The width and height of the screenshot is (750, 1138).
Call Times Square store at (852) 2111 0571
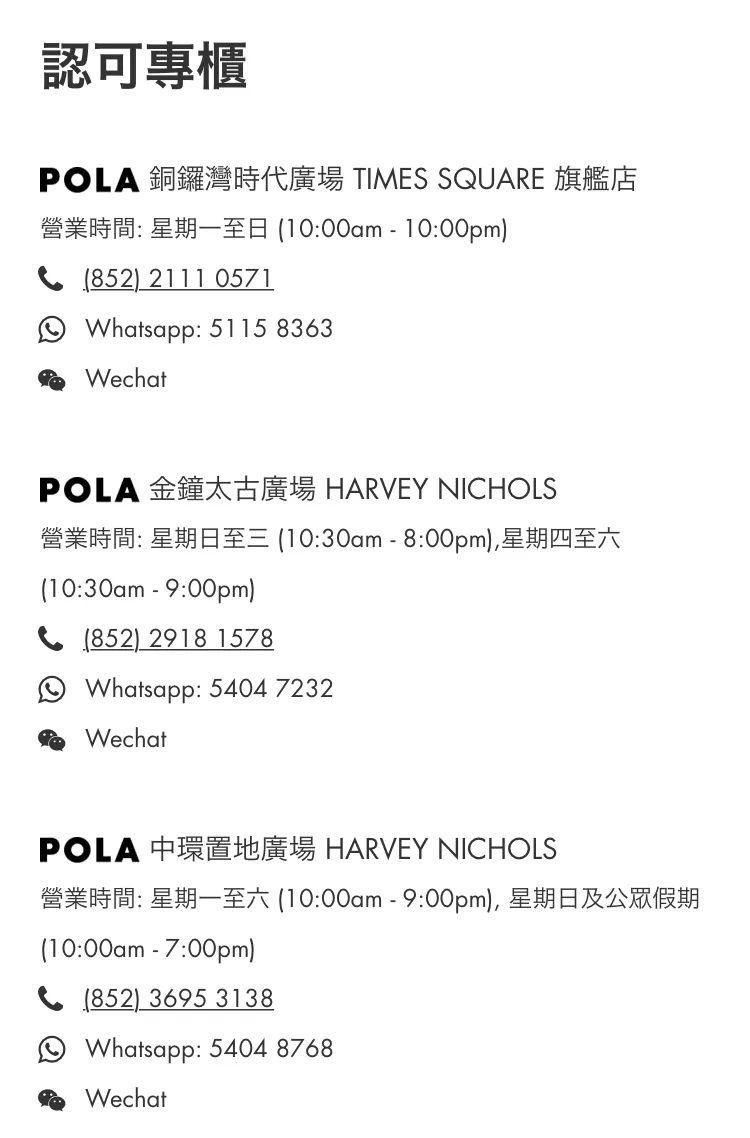tap(178, 278)
